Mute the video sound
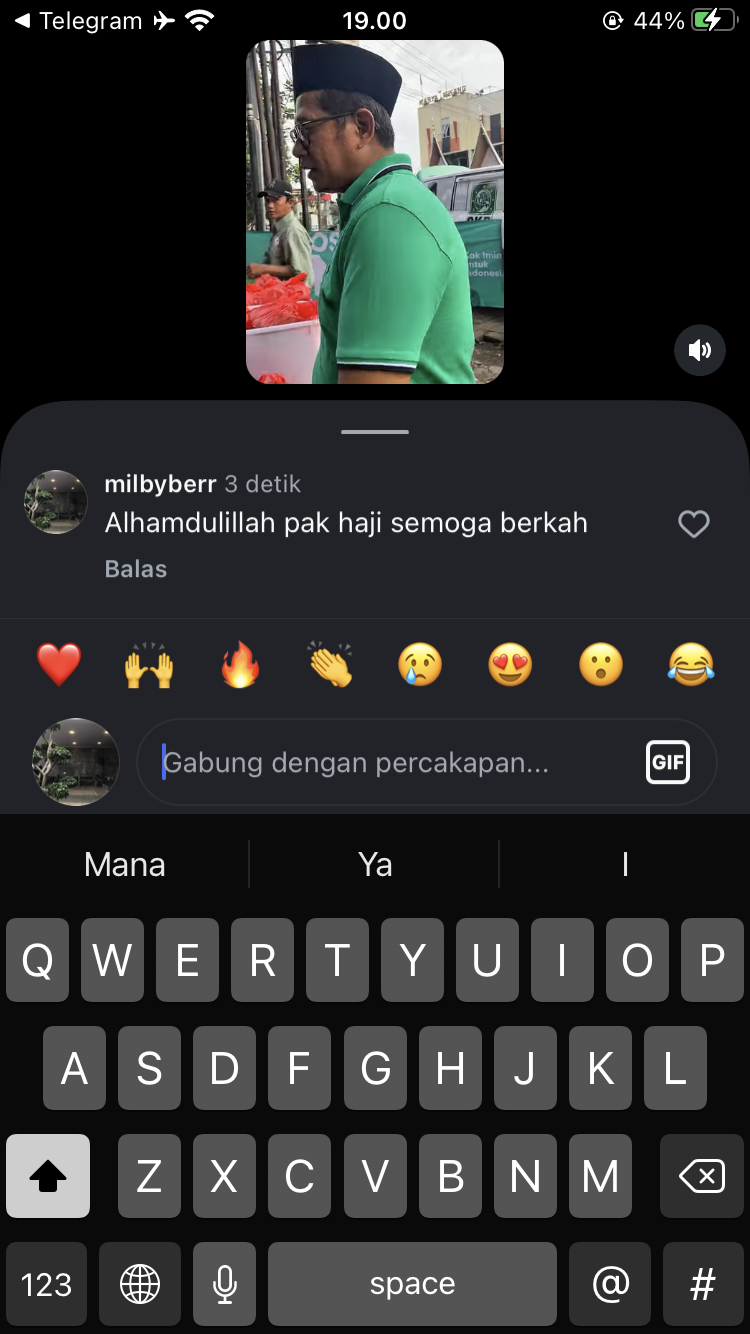750x1334 pixels. pyautogui.click(x=699, y=350)
